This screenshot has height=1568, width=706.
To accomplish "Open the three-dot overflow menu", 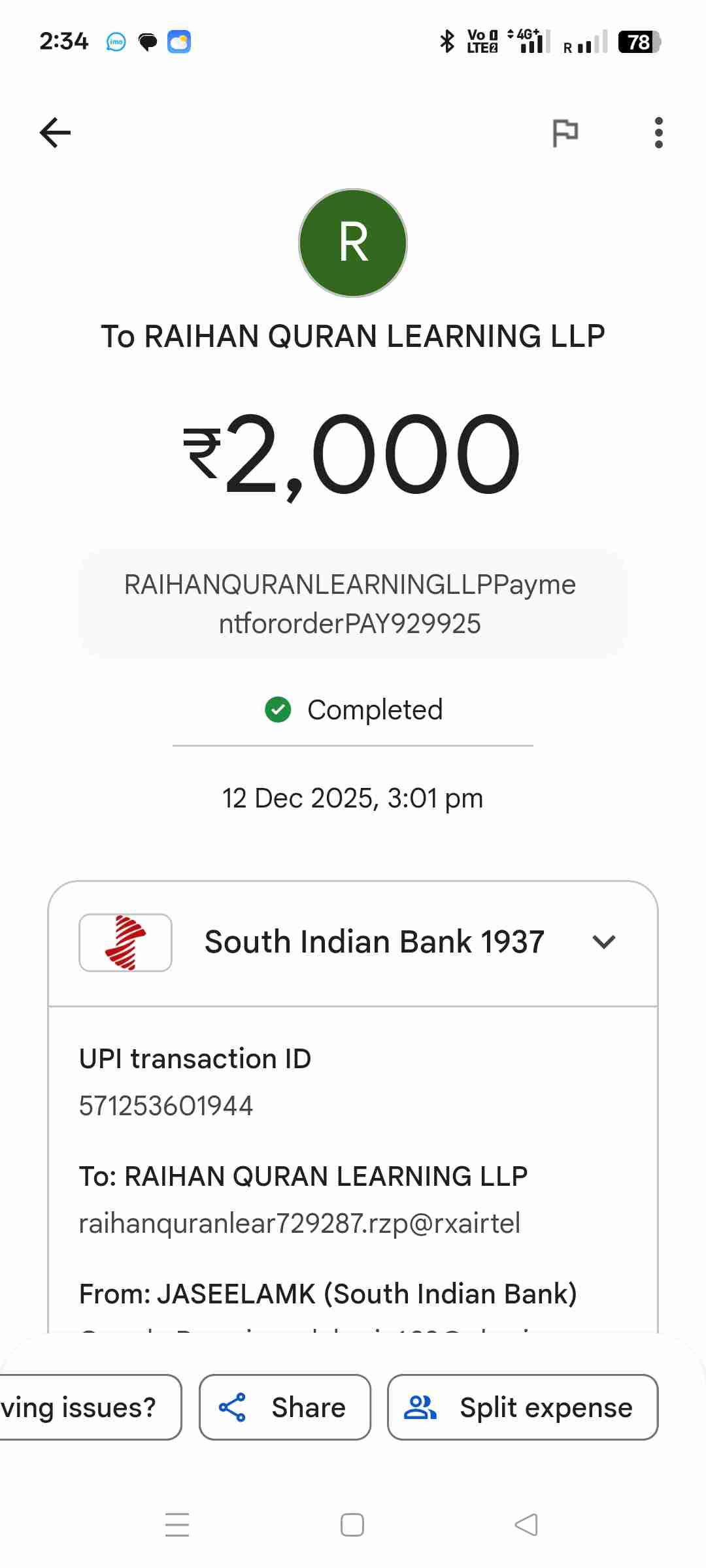I will pyautogui.click(x=658, y=133).
